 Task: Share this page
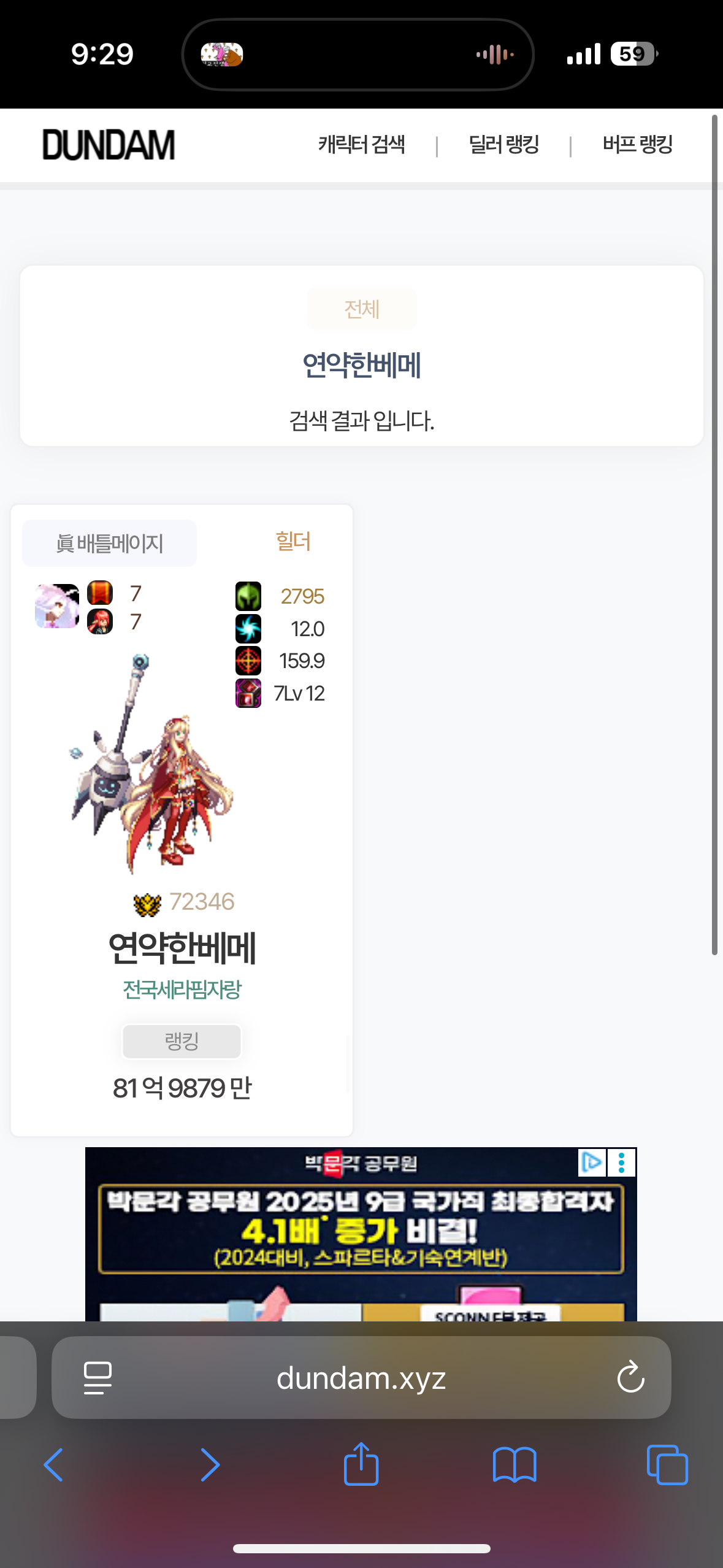click(x=361, y=1464)
